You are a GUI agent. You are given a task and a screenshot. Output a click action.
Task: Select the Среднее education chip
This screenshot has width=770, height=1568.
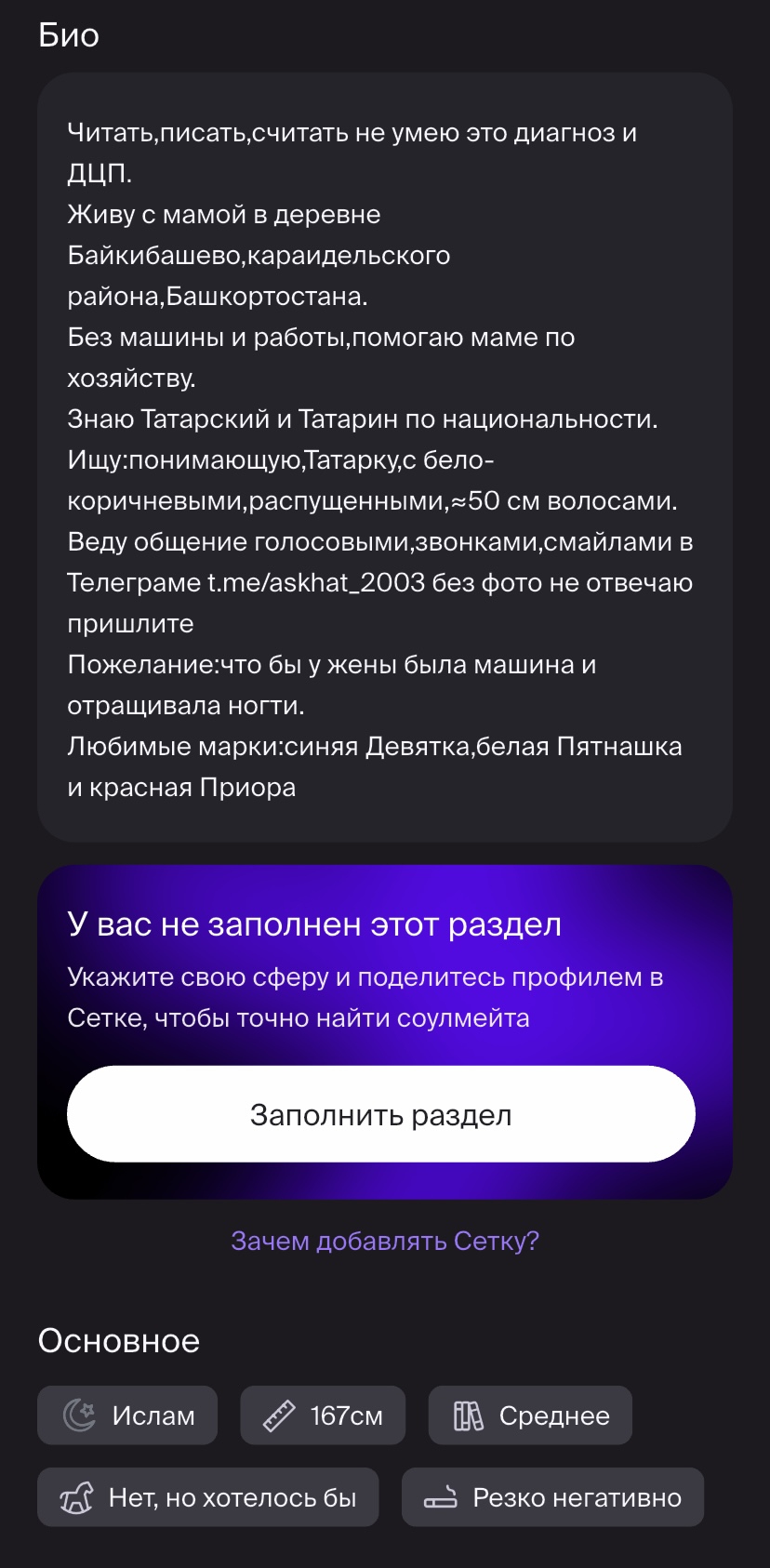[x=530, y=1415]
